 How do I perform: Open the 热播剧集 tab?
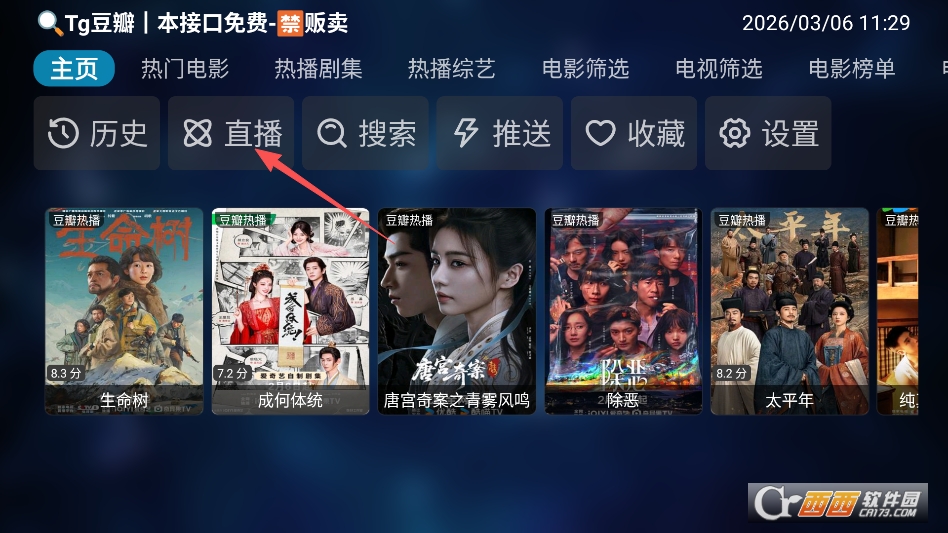(318, 69)
